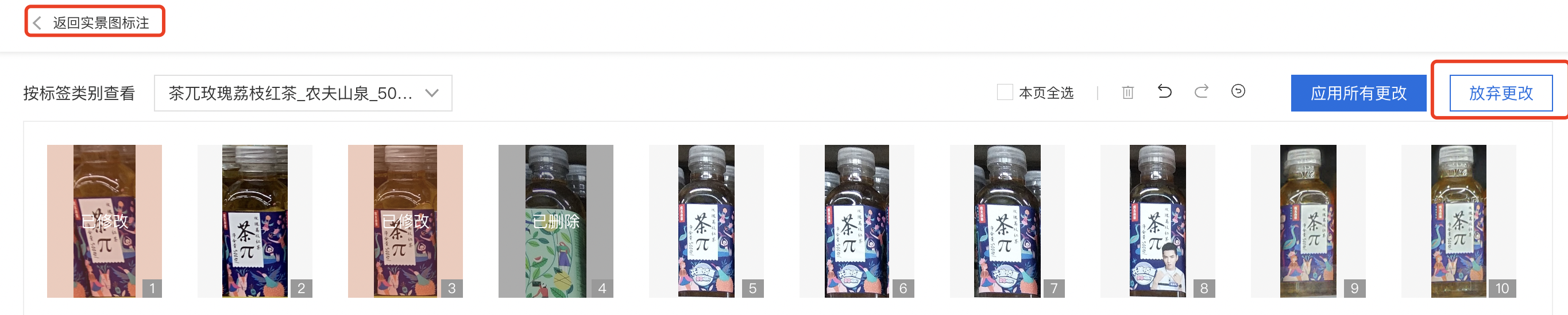Select bottle image number 2
The image size is (1568, 315).
point(254,221)
